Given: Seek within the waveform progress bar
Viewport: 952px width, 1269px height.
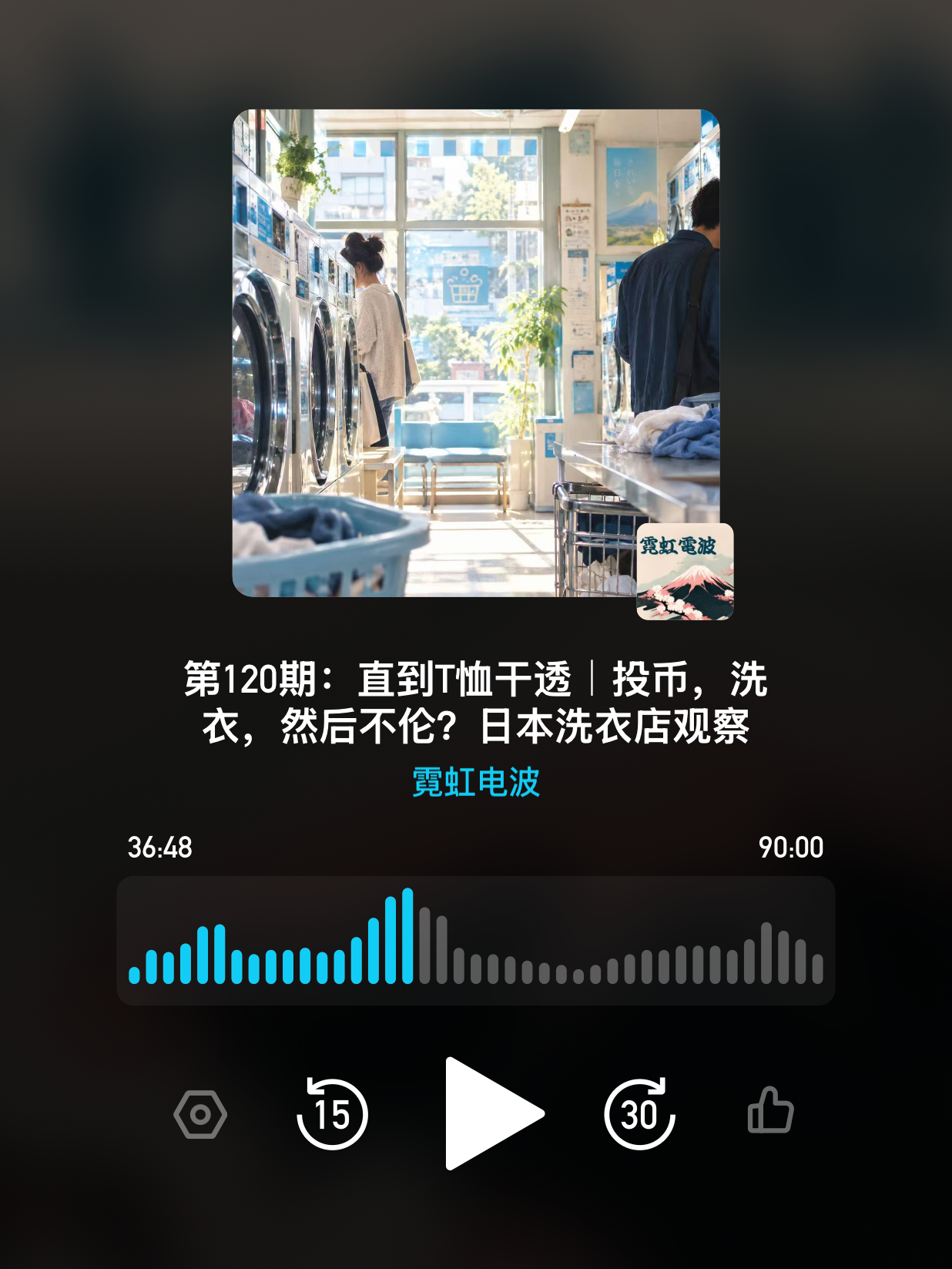Looking at the screenshot, I should pyautogui.click(x=476, y=940).
